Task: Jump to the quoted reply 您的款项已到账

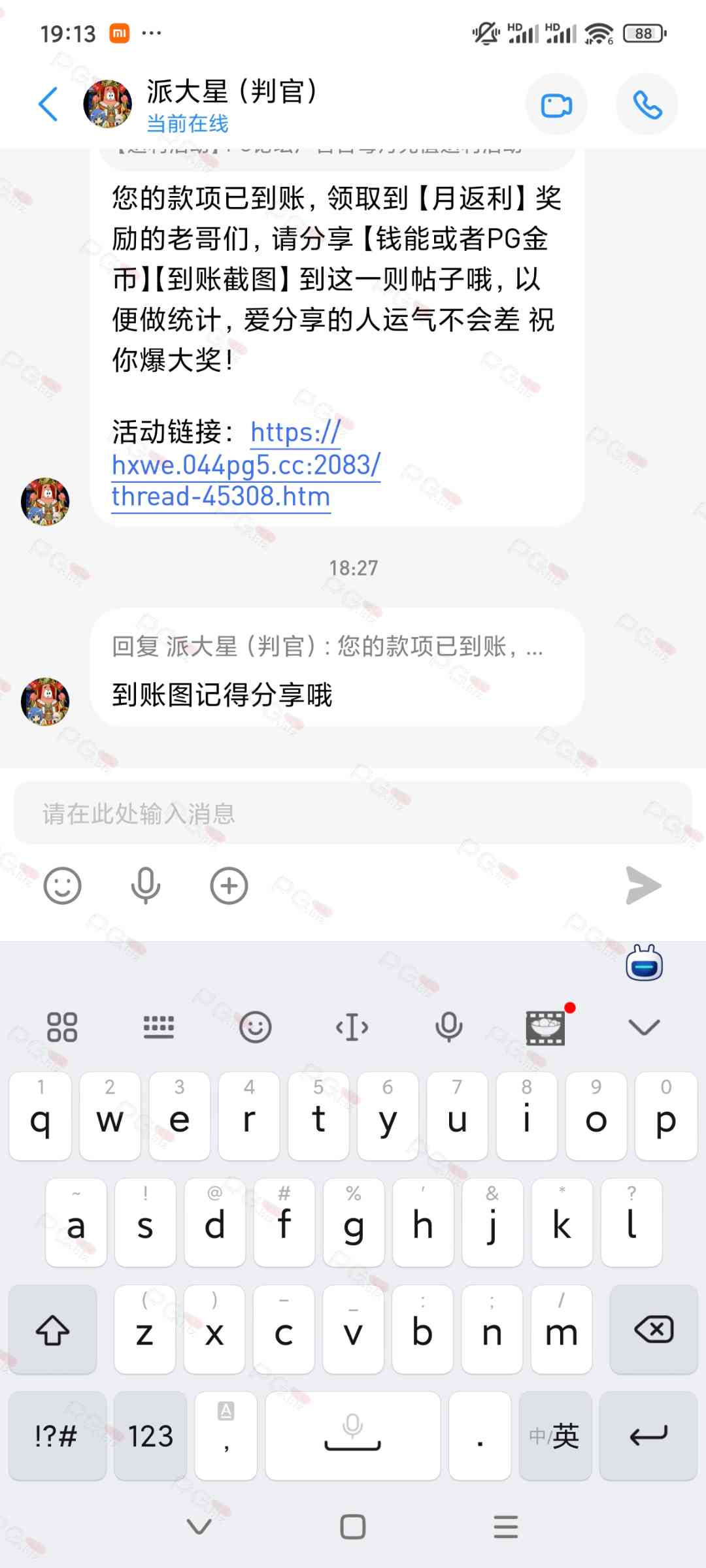Action: click(327, 646)
